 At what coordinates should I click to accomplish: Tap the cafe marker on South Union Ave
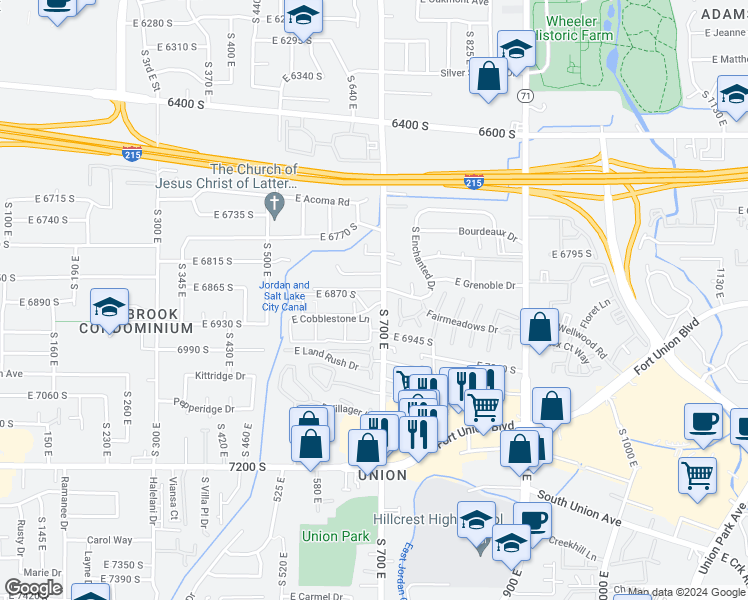click(x=533, y=520)
